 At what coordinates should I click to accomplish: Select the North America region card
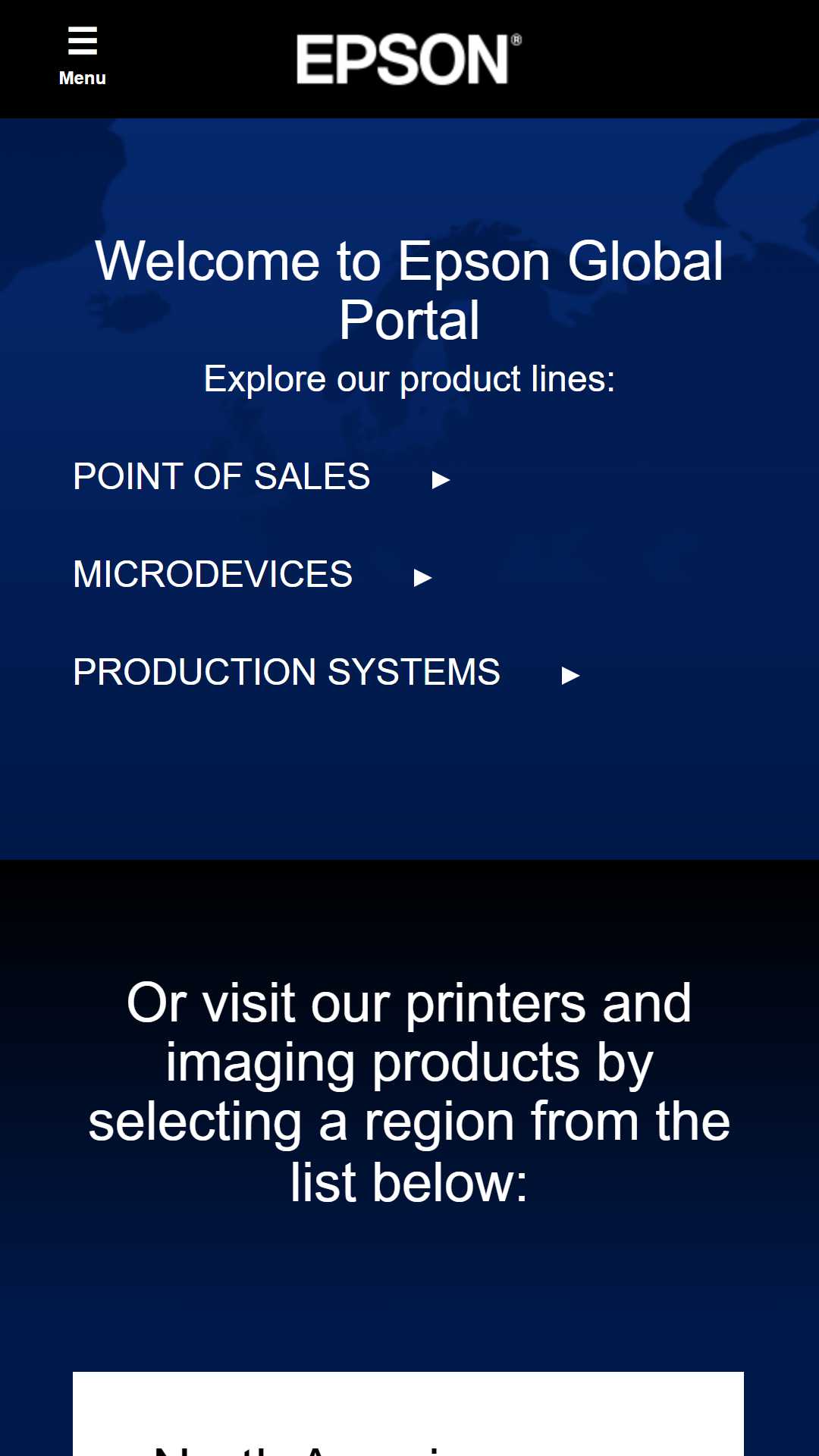408,1414
